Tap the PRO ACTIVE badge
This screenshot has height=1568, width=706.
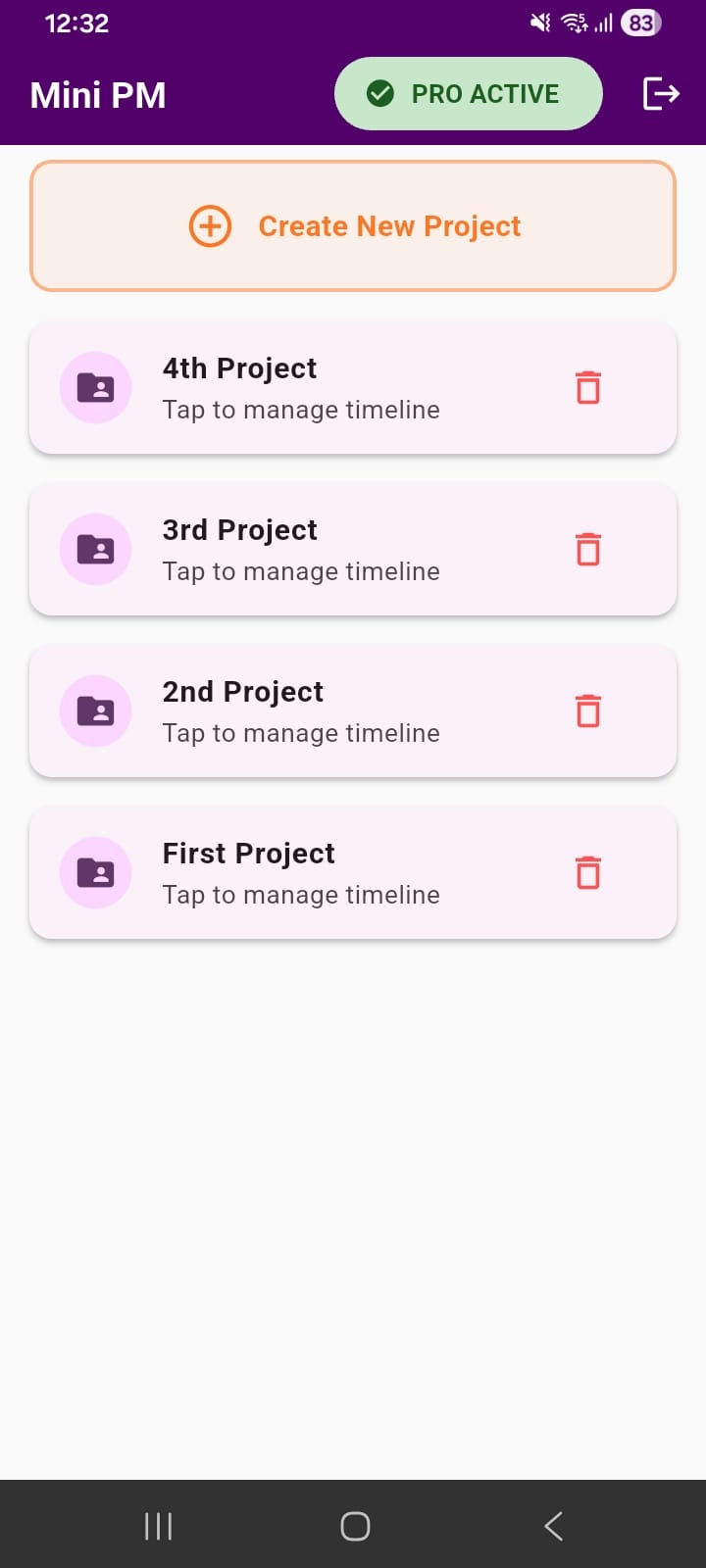[x=469, y=93]
